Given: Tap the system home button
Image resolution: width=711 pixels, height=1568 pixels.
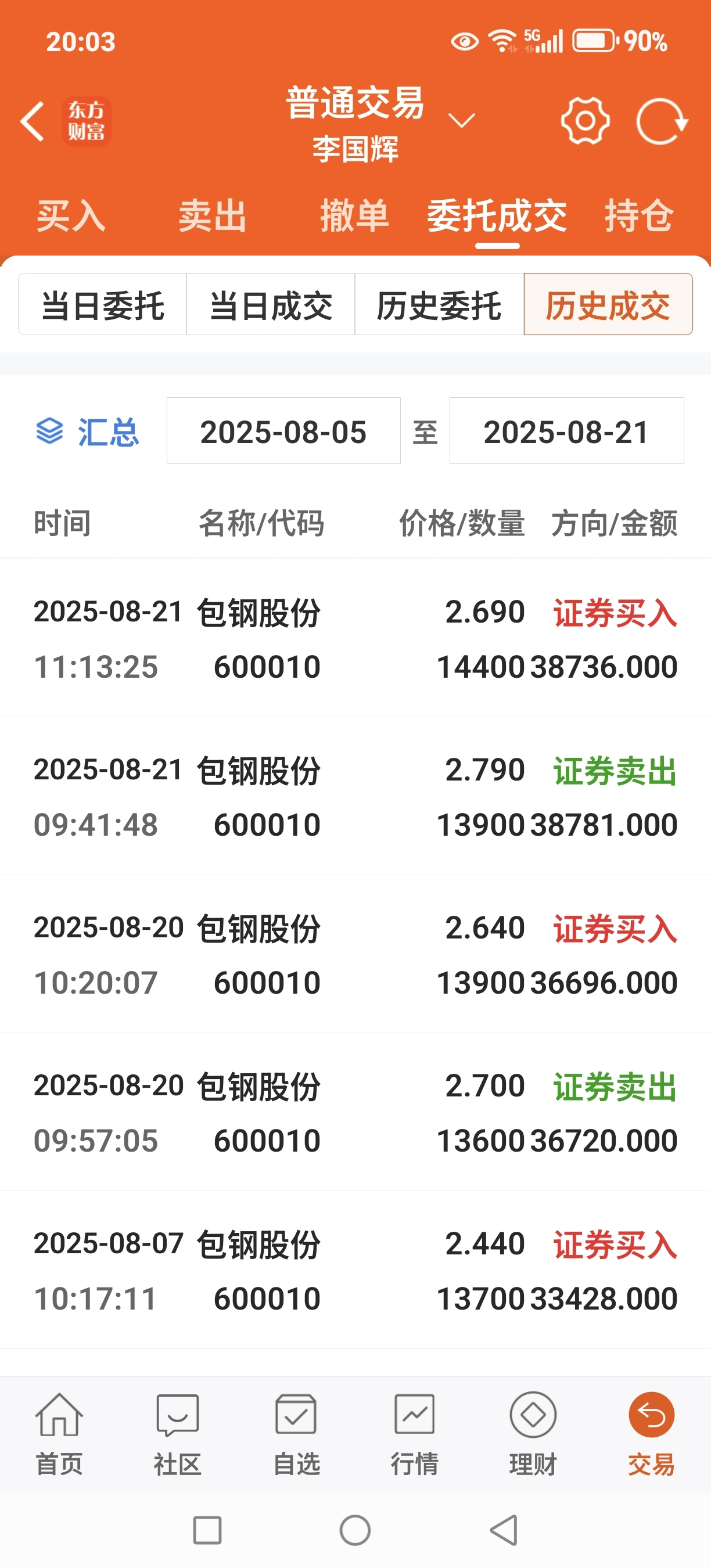Looking at the screenshot, I should 355,1530.
